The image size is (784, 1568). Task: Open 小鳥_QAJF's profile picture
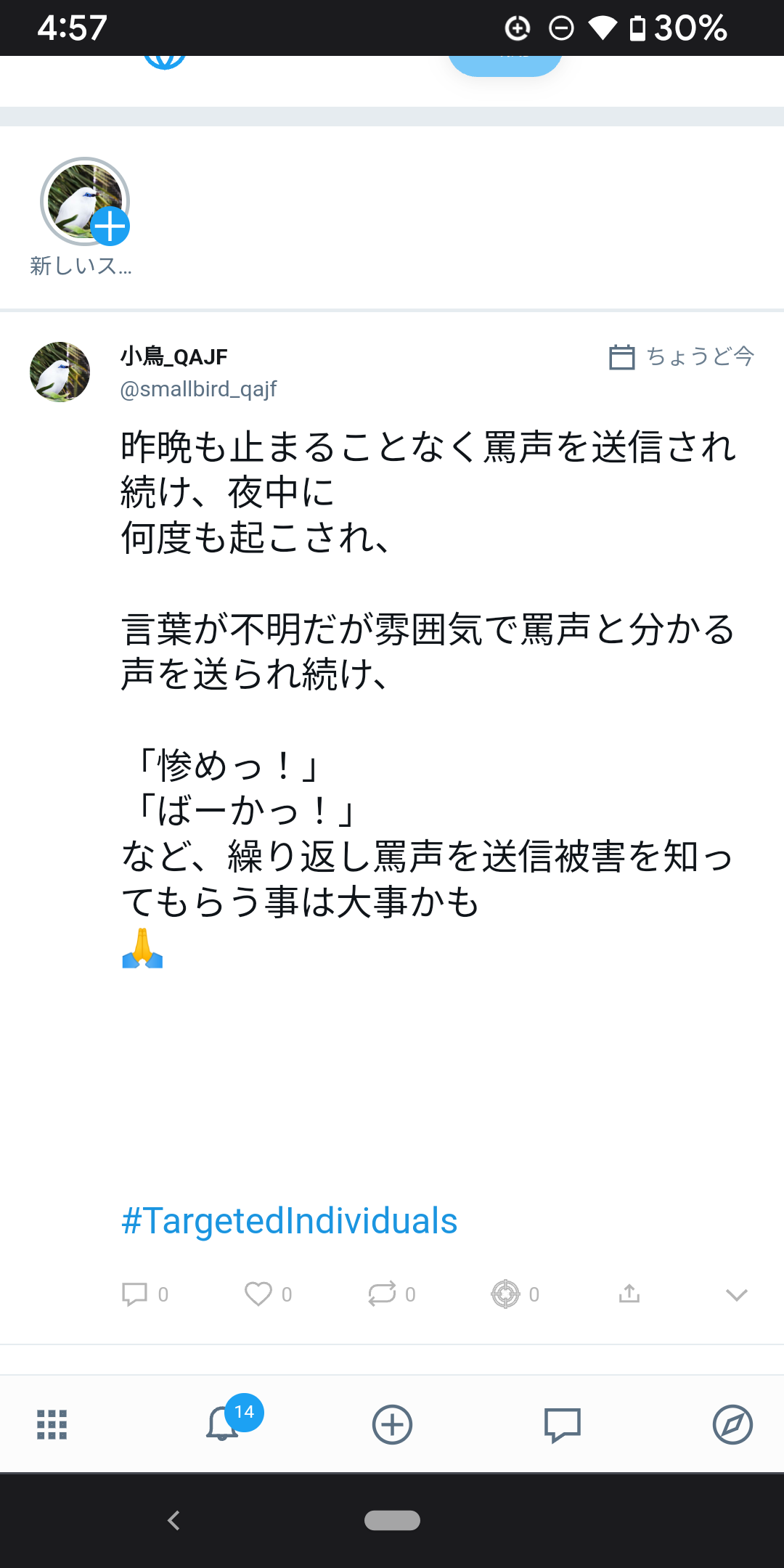pos(60,372)
